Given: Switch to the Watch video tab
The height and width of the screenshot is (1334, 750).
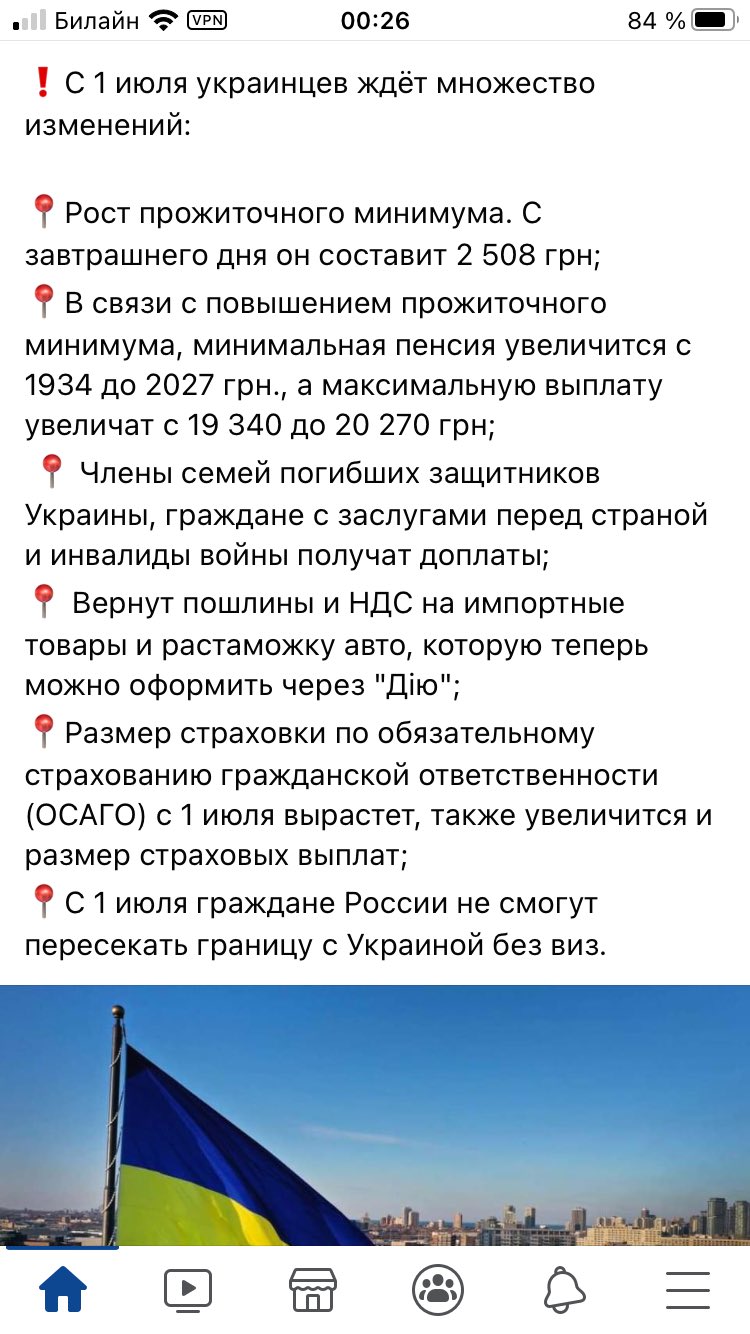Looking at the screenshot, I should tap(187, 1290).
